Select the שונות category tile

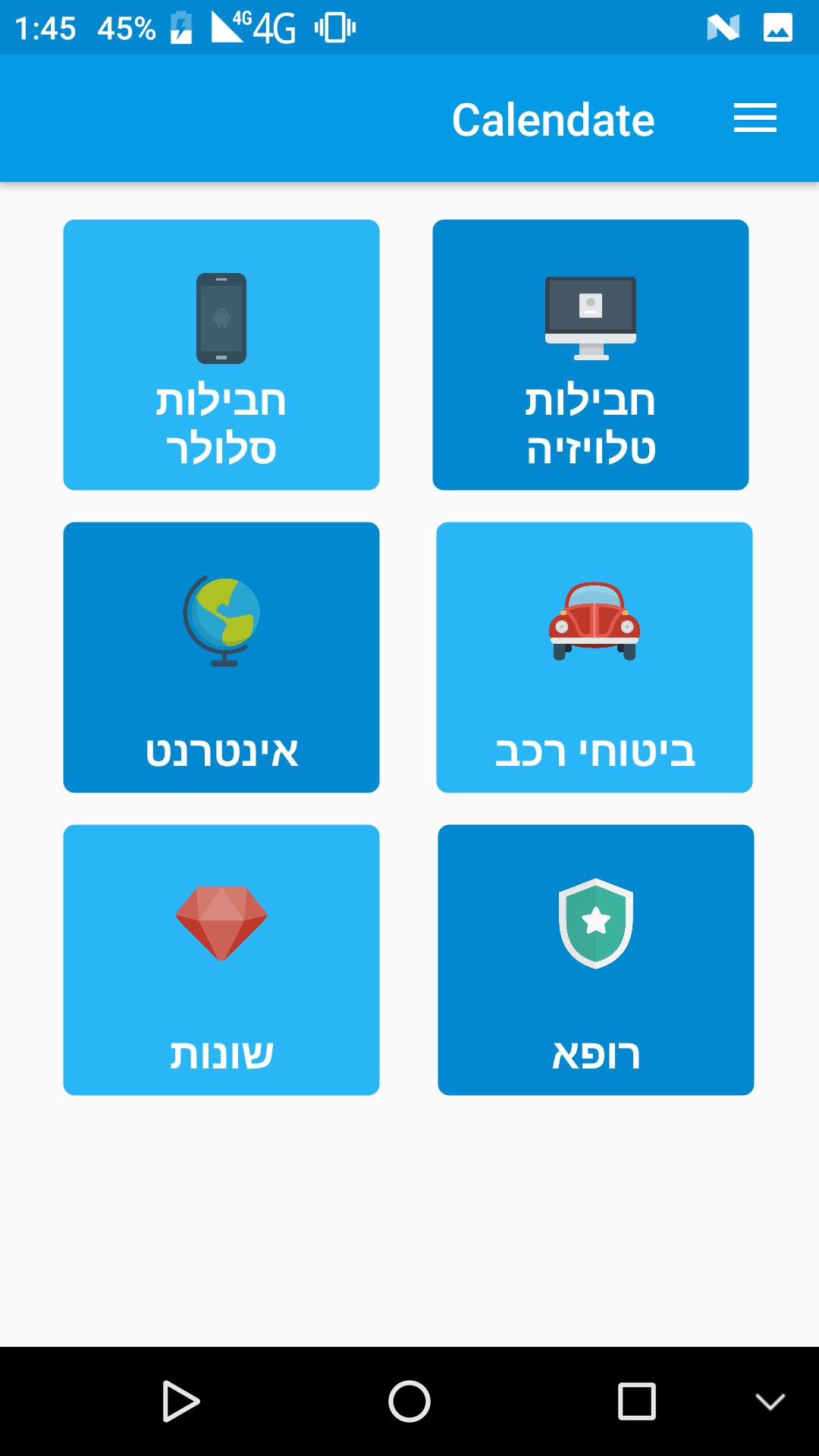[221, 959]
